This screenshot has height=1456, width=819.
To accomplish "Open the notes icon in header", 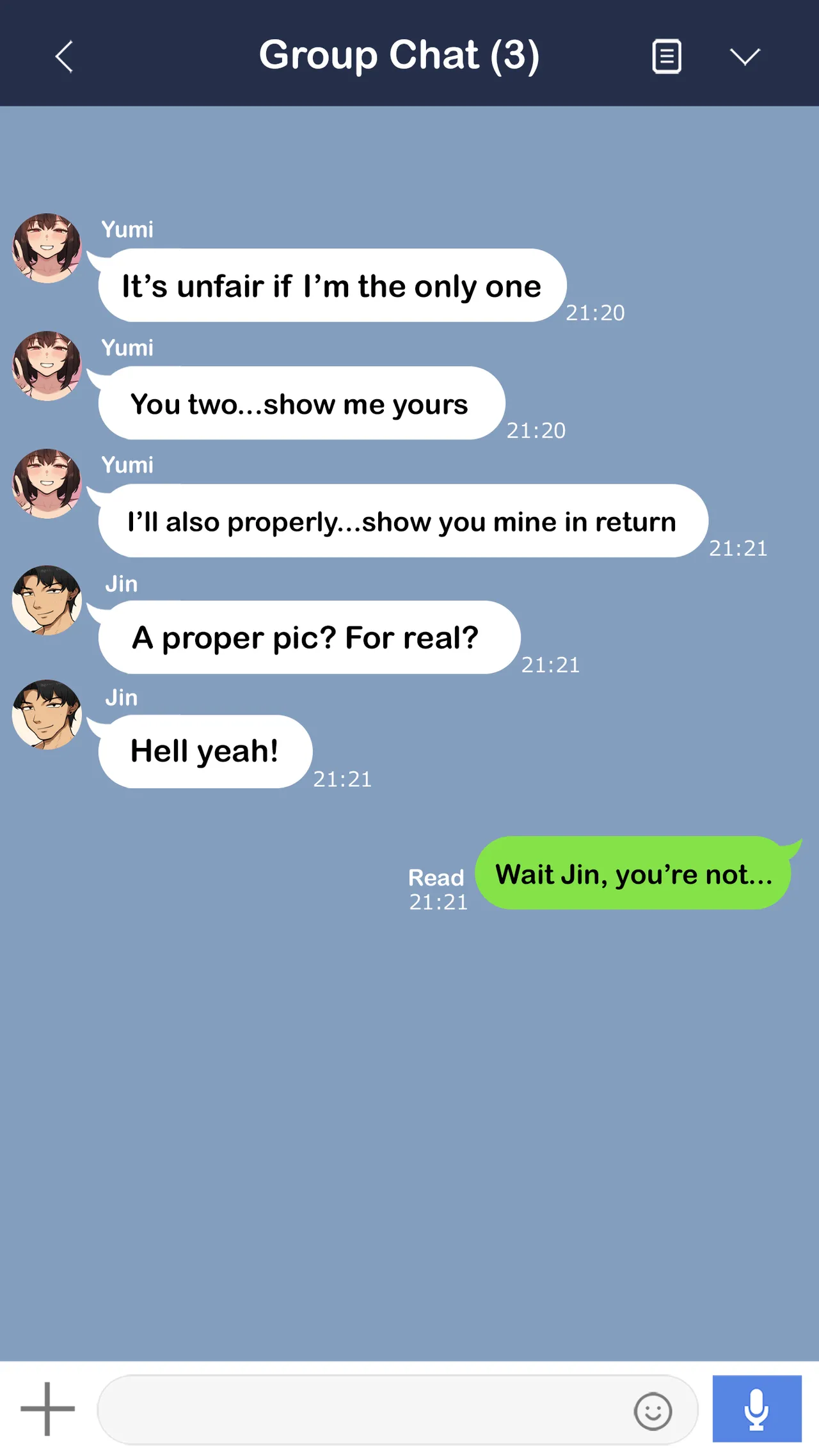I will point(666,57).
